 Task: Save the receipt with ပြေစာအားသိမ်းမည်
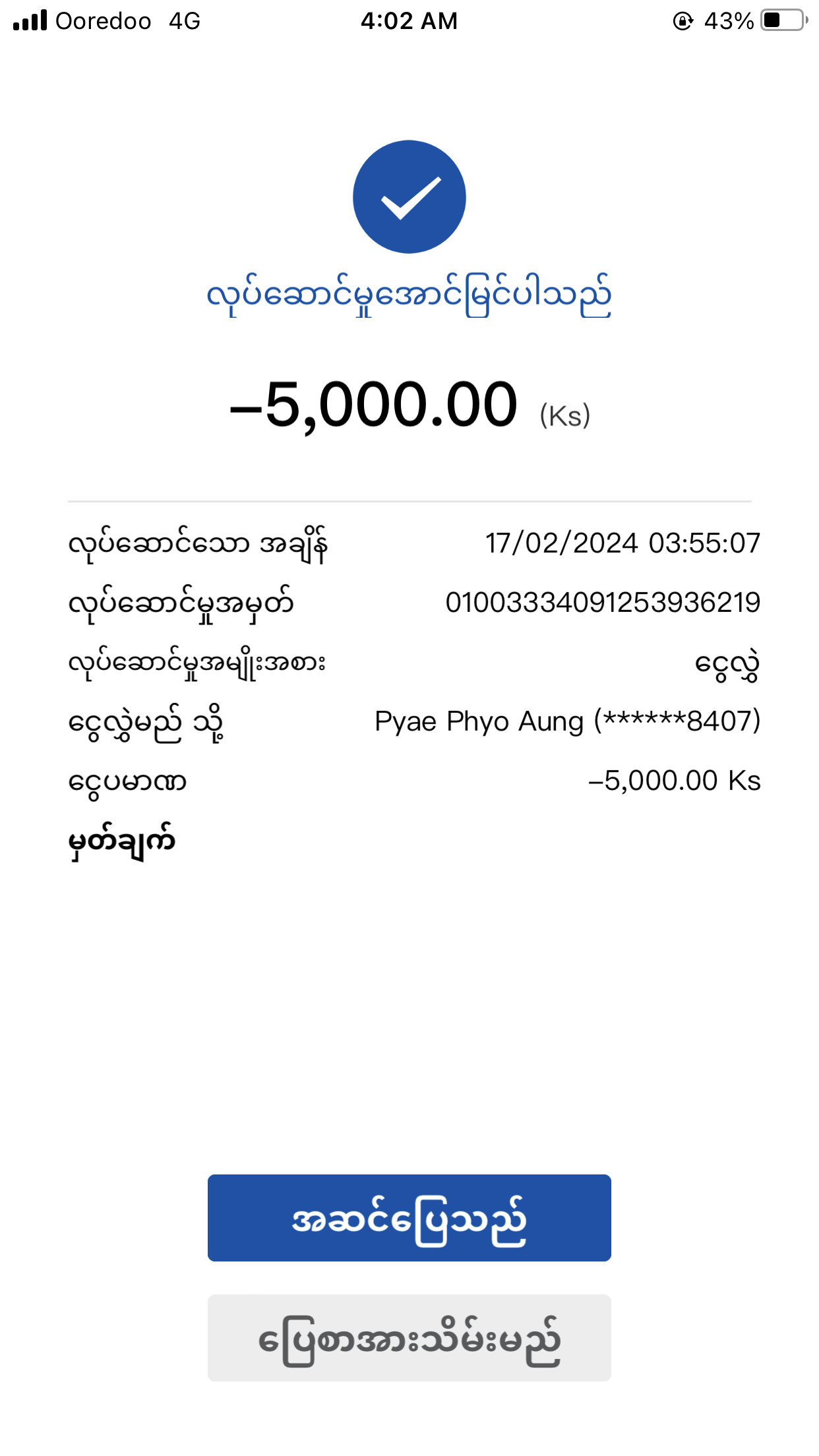(409, 1337)
